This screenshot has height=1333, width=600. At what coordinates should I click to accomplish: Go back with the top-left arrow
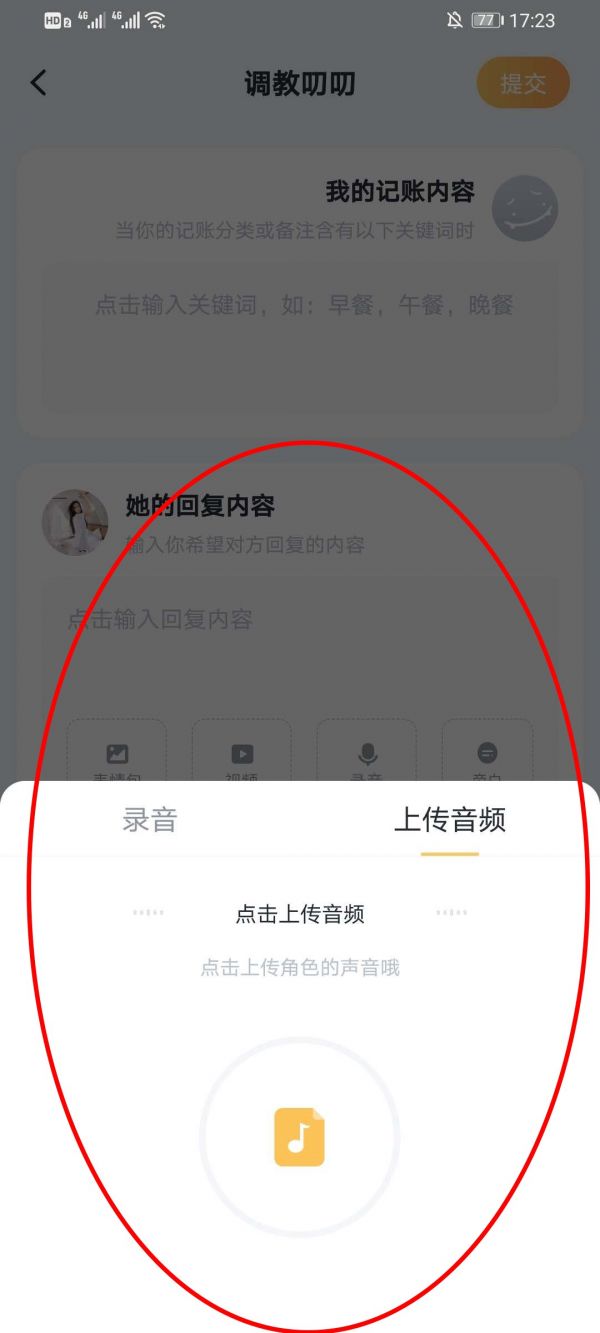[x=38, y=83]
